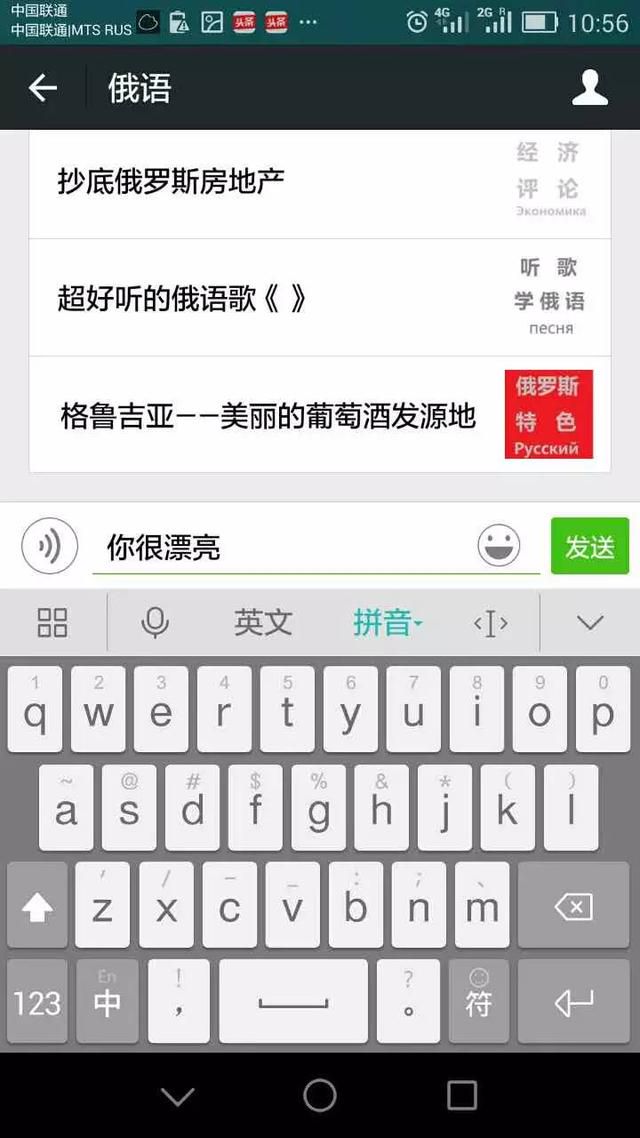Open the emoji picker
Viewport: 640px width, 1138px height.
(499, 546)
